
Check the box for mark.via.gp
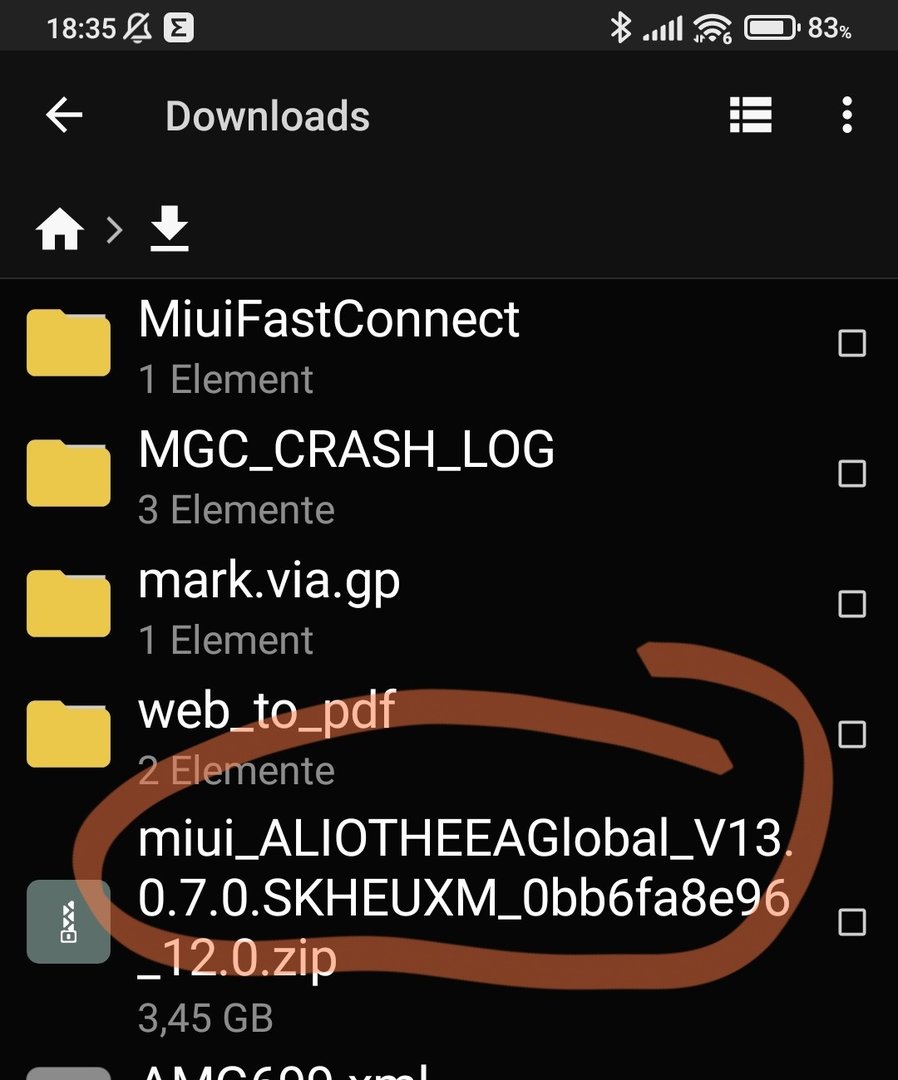click(851, 604)
